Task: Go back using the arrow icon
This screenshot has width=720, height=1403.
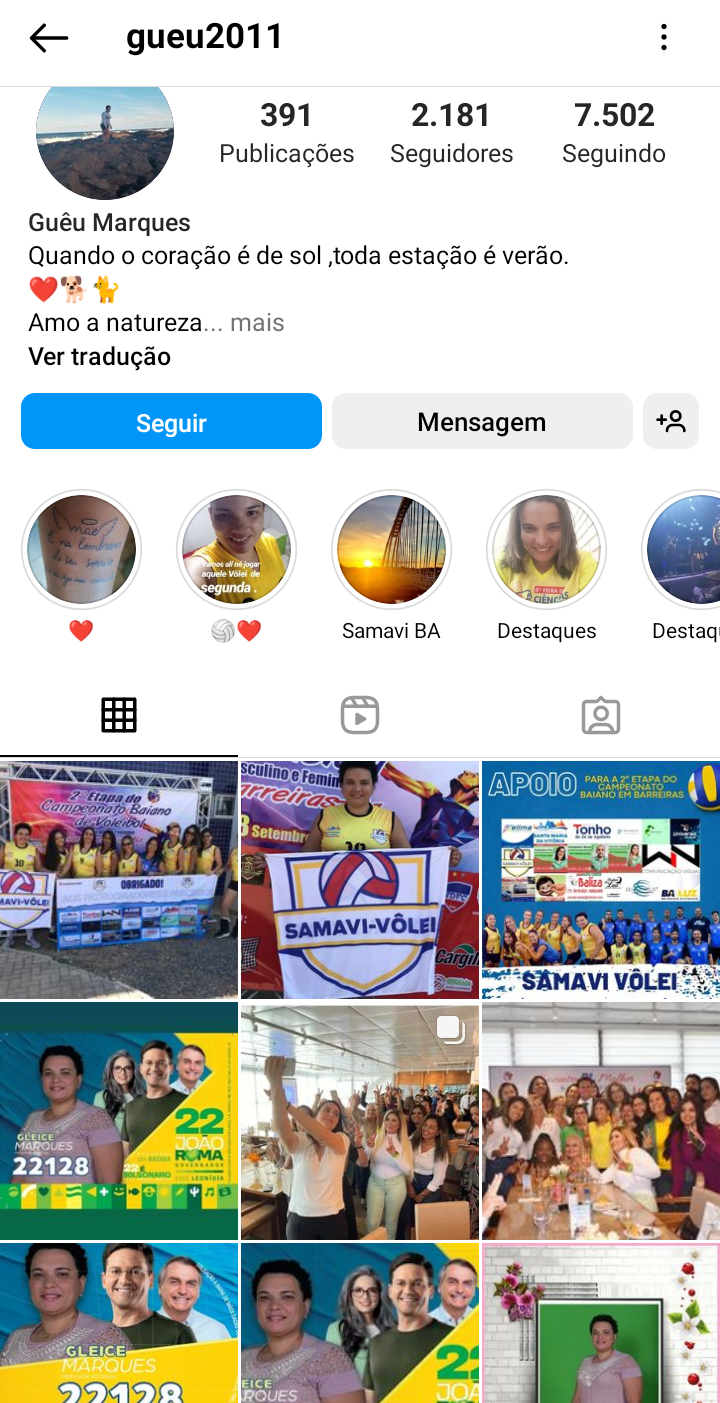Action: point(48,39)
